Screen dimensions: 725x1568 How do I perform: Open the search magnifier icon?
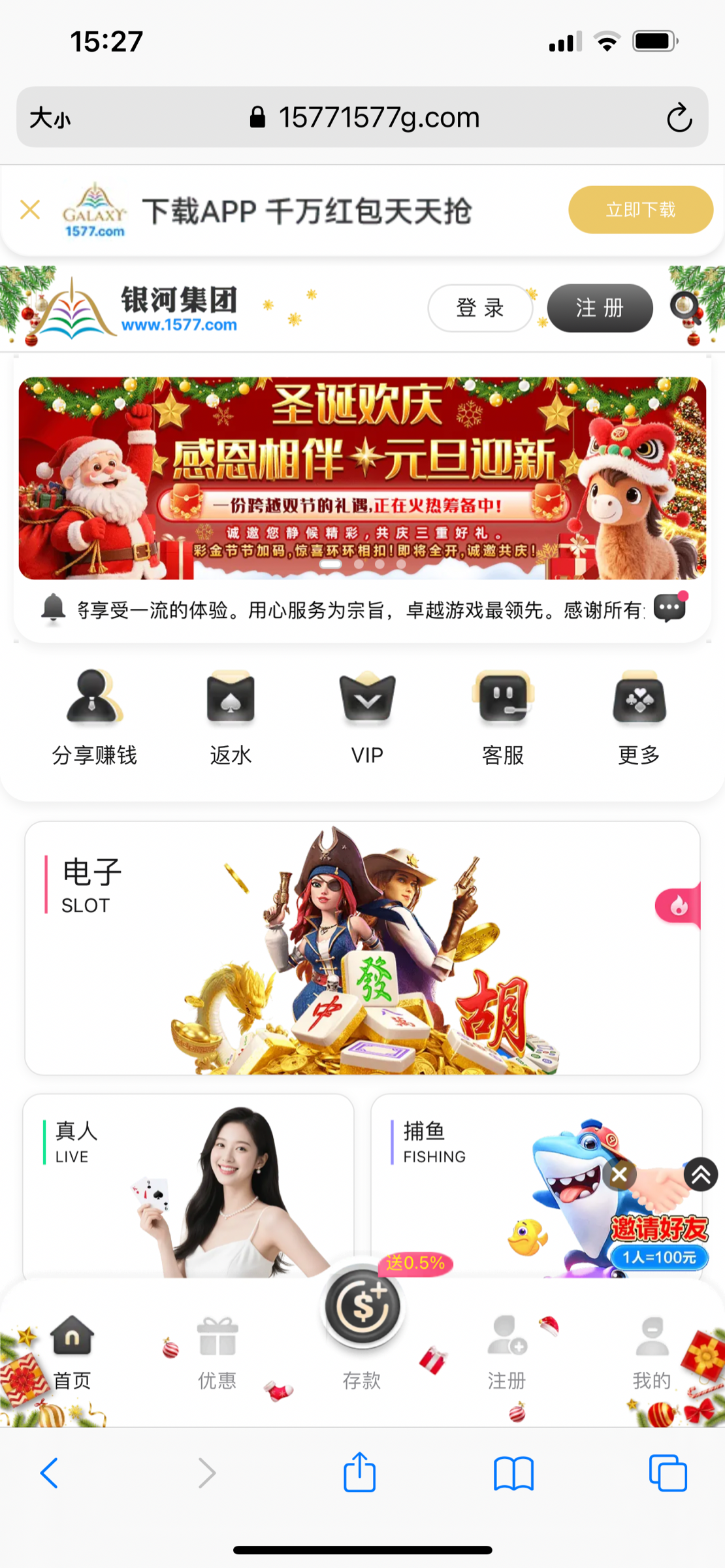tap(685, 307)
